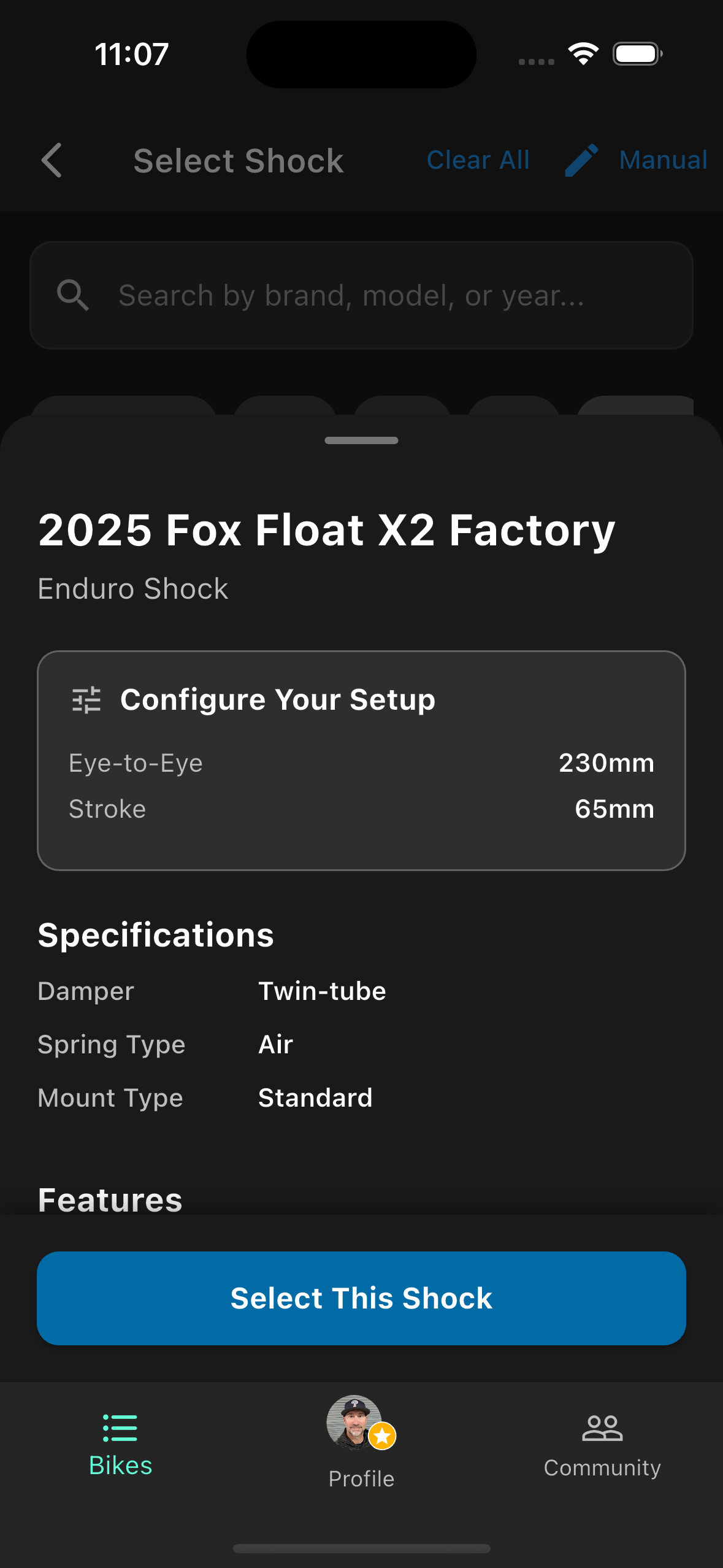723x1568 pixels.
Task: Tap the Clear All link
Action: click(478, 160)
